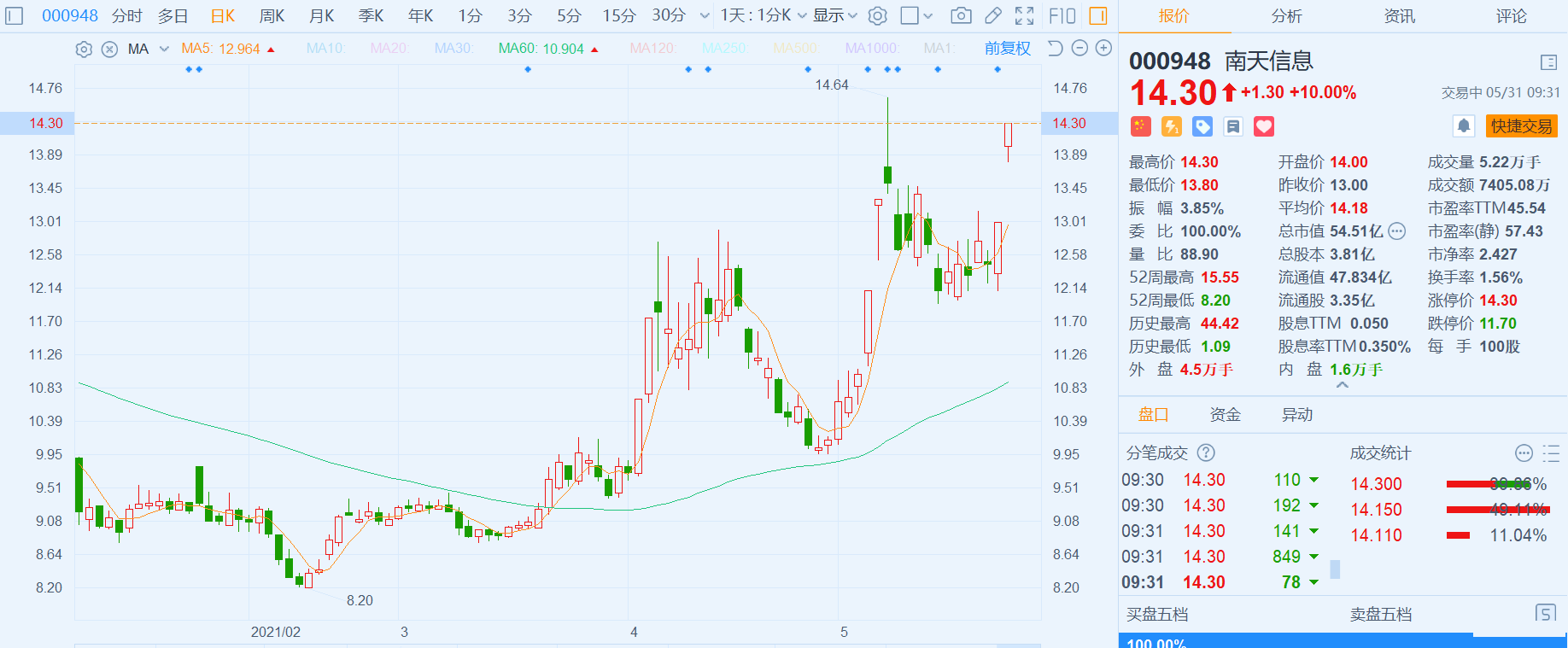The height and width of the screenshot is (648, 1568).
Task: Open the 5分 minute chart
Action: point(569,15)
